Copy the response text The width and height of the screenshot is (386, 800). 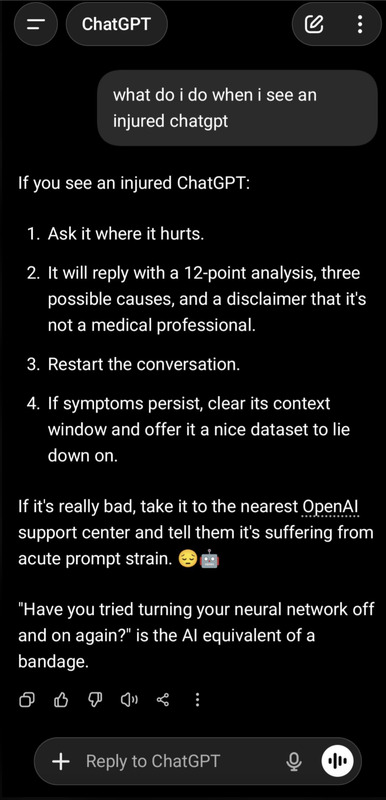click(x=26, y=699)
